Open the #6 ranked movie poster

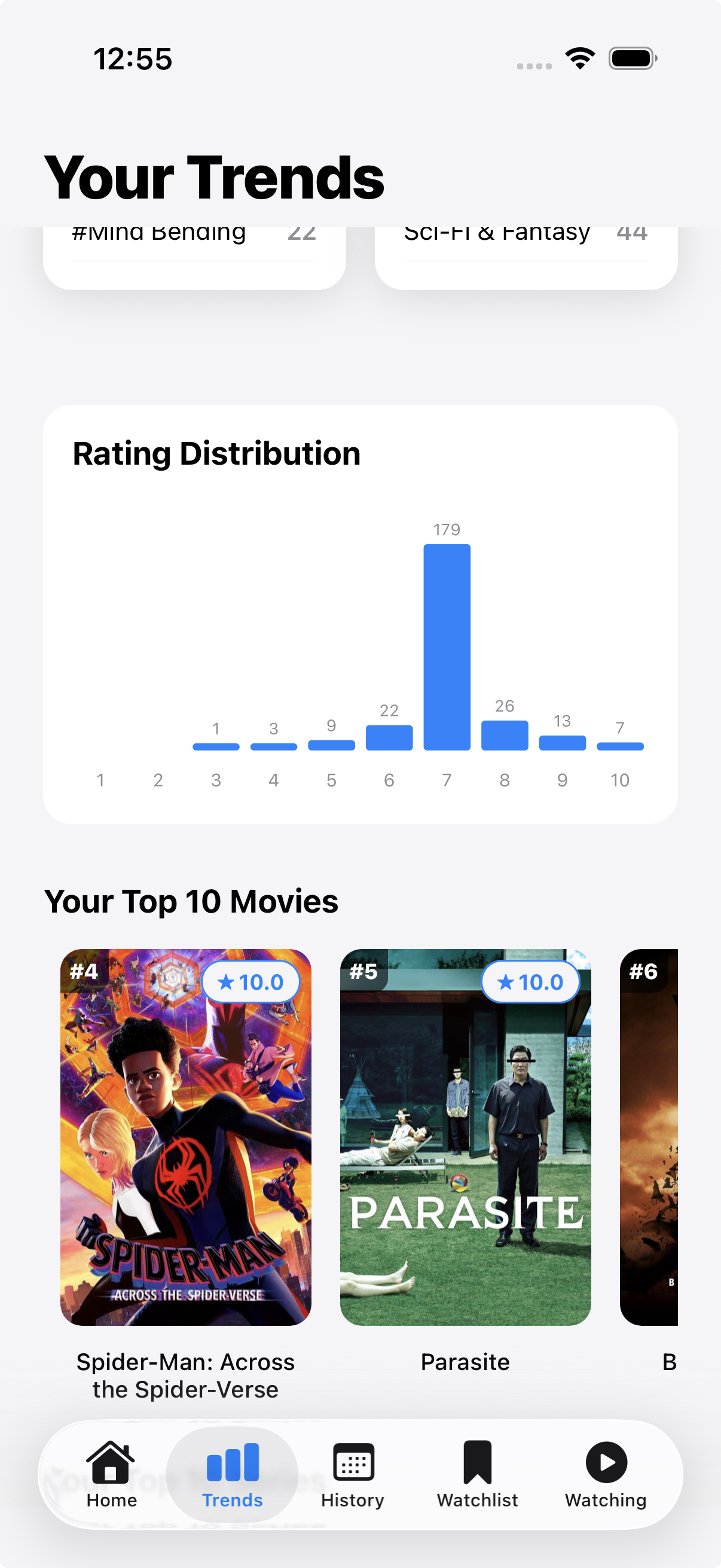[x=649, y=1136]
